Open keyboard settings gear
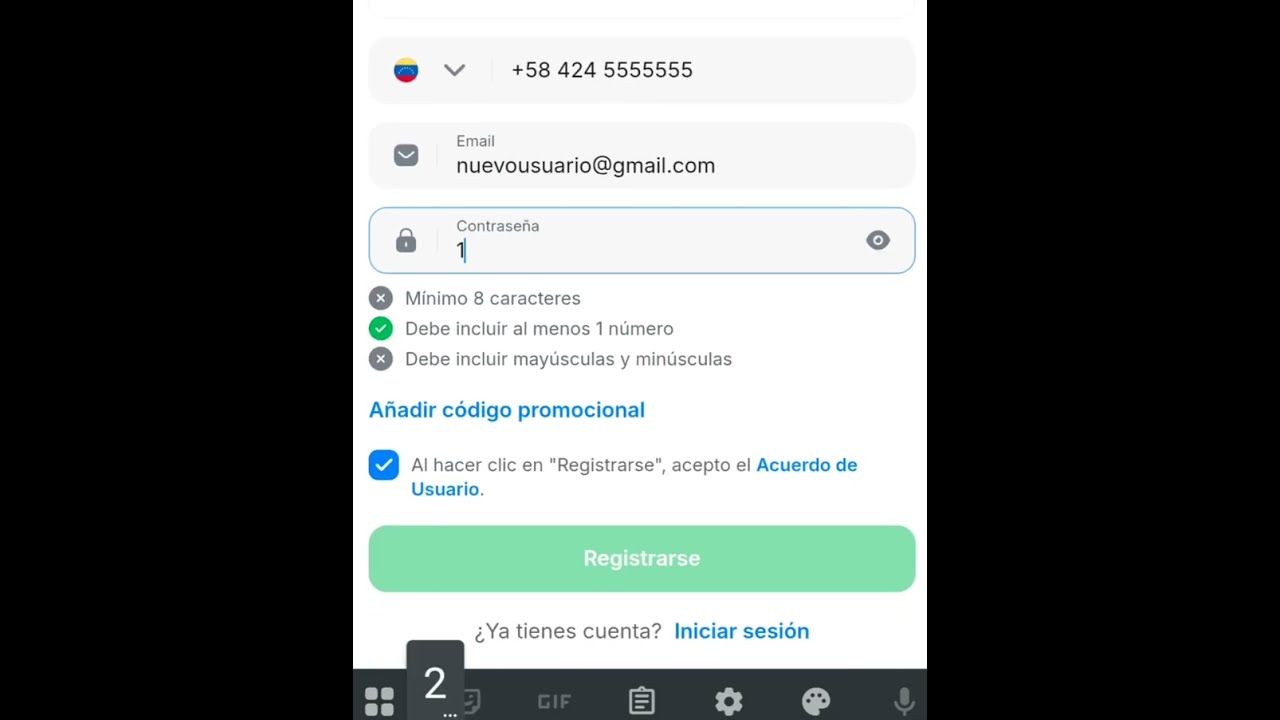Screen dimensions: 1280x720 coord(728,701)
